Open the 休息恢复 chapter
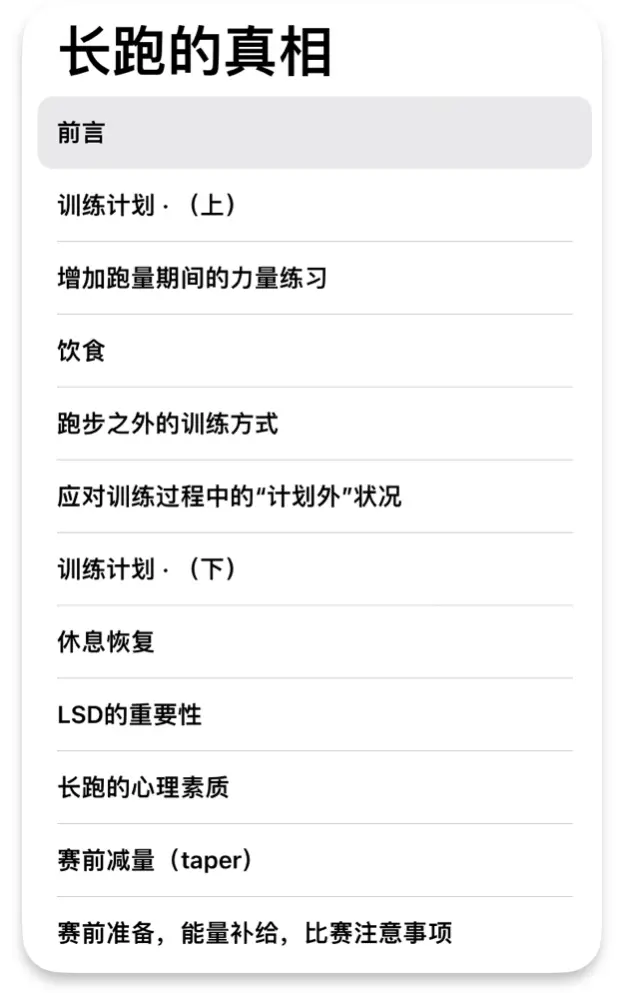The width and height of the screenshot is (632, 993). click(x=314, y=642)
